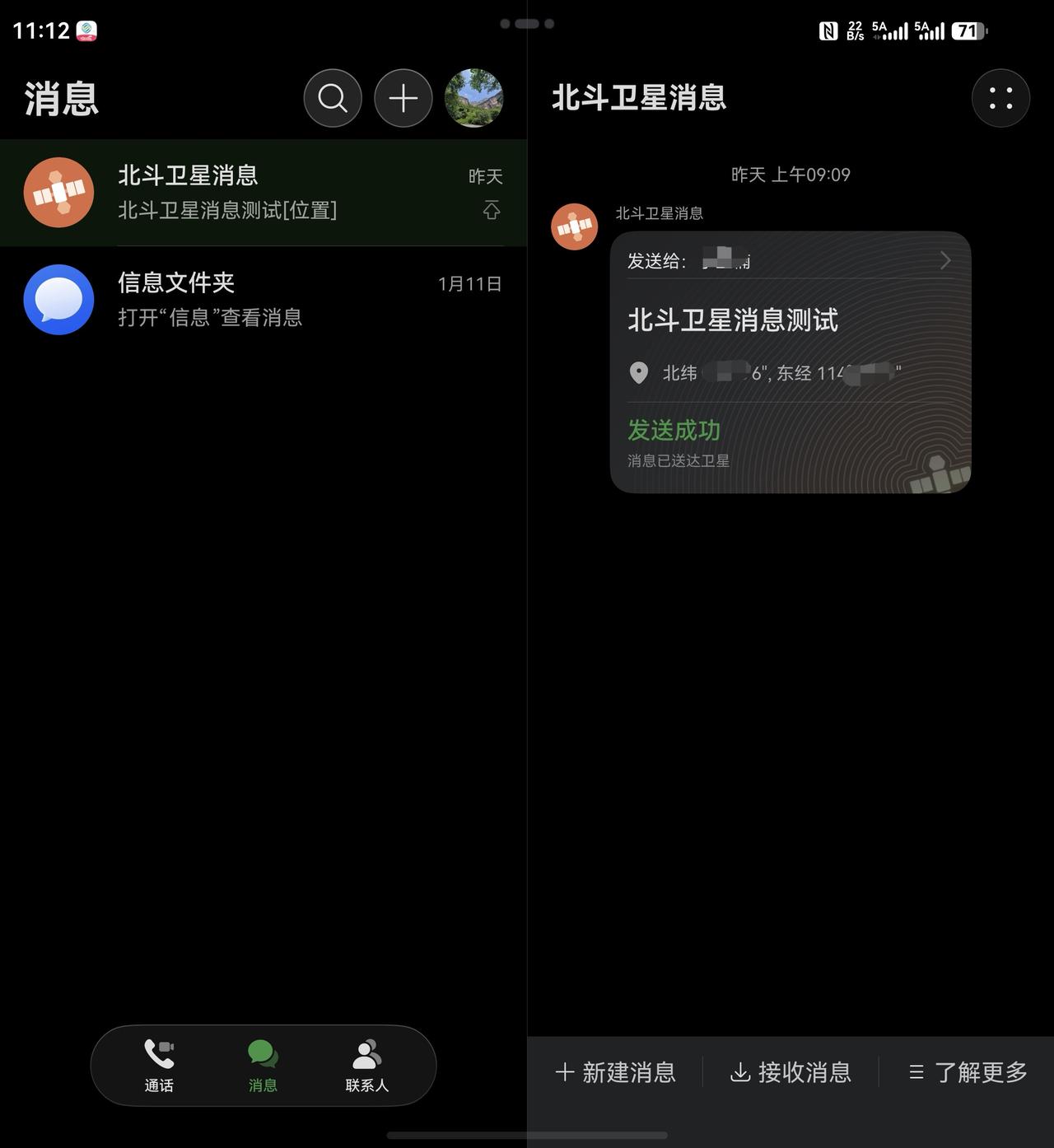
Task: Open the 北斗卫星消息 conversation entry
Action: click(x=263, y=192)
